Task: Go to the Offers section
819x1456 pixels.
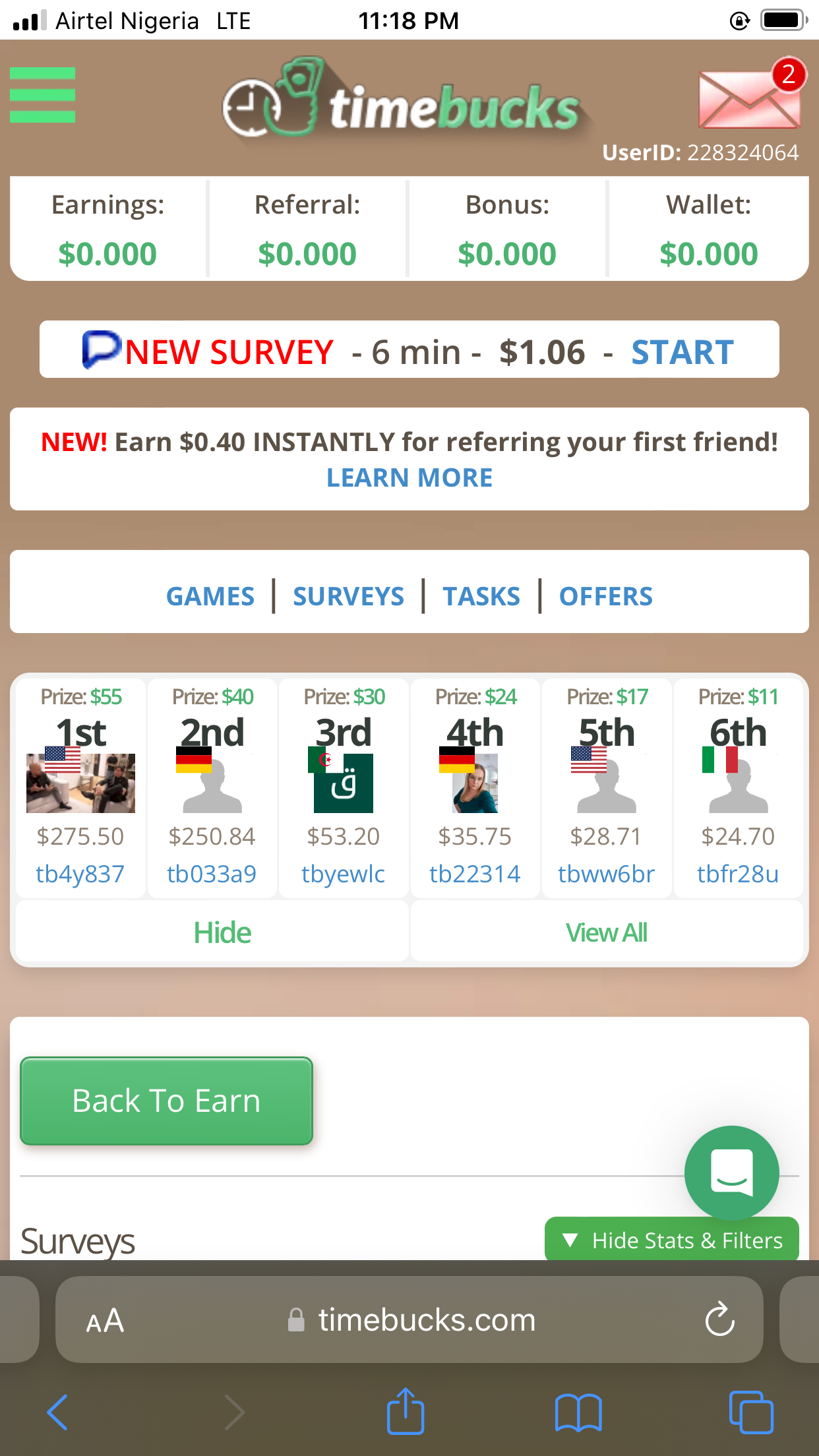Action: pos(605,596)
